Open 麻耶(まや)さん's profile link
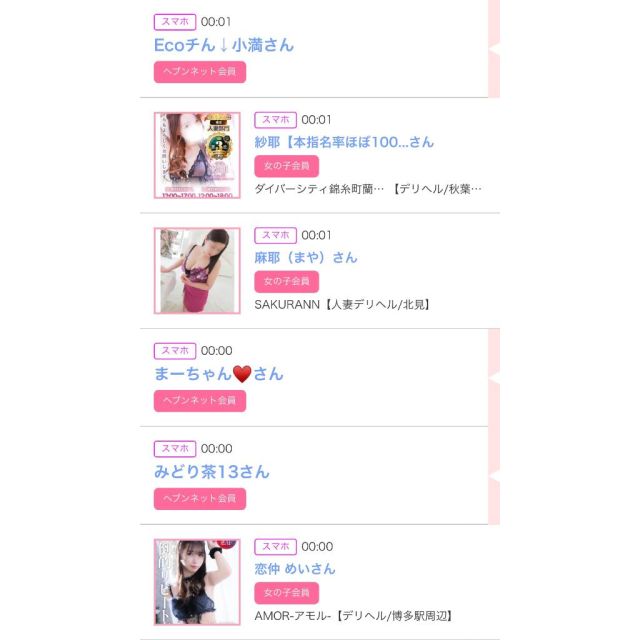 305,257
